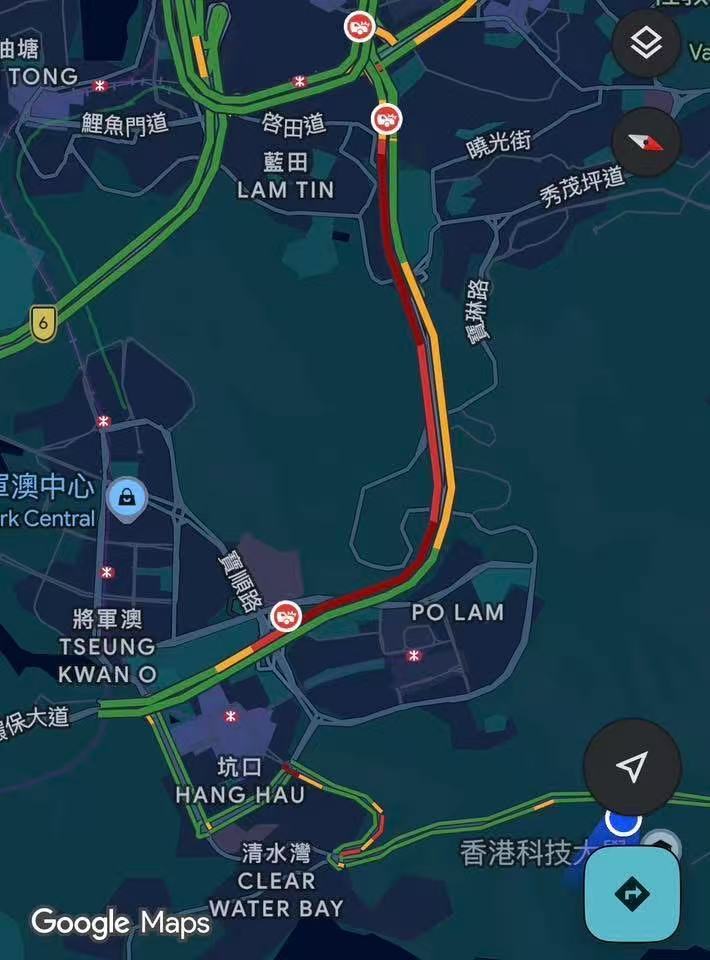This screenshot has width=710, height=960.
Task: View traffic incident near Lam Tin
Action: click(387, 119)
